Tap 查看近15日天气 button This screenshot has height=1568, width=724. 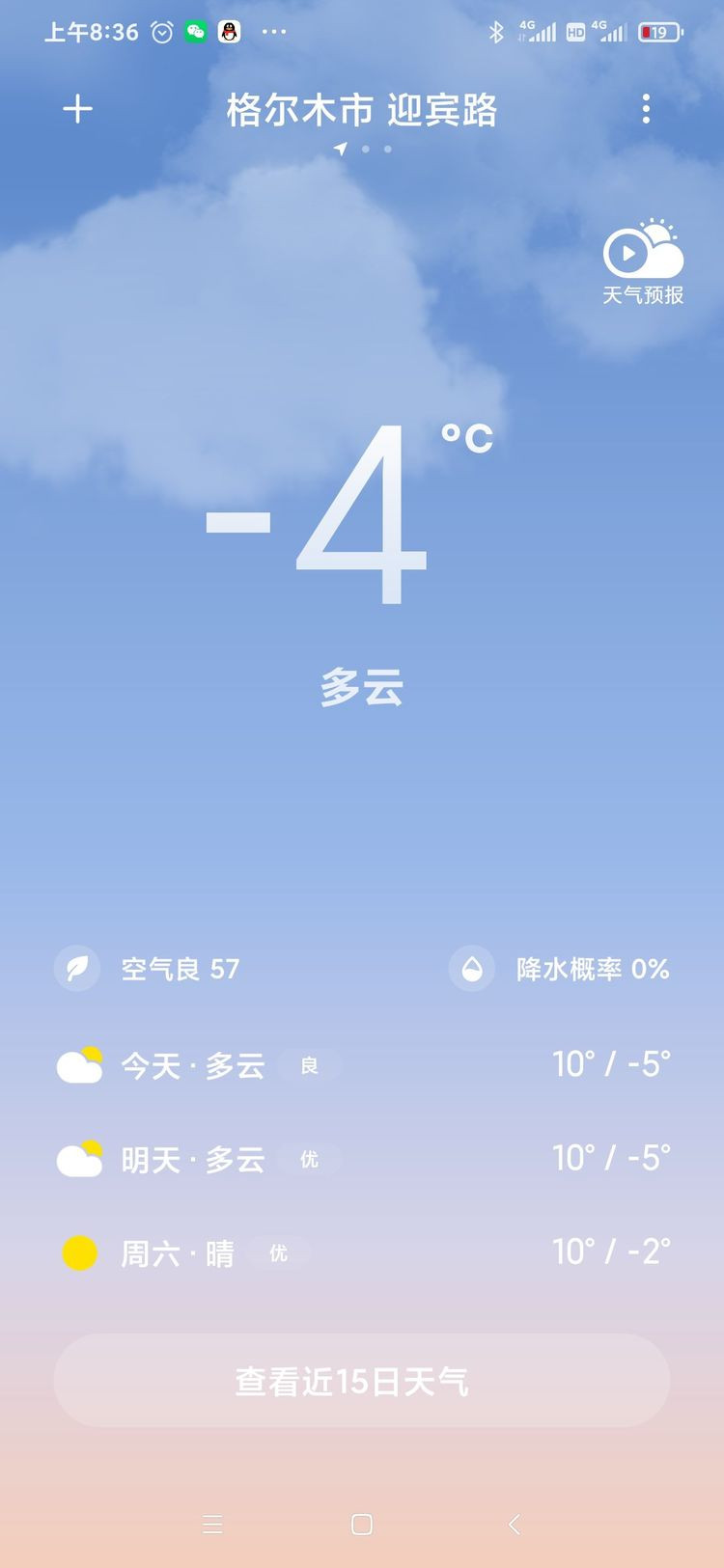click(361, 1381)
